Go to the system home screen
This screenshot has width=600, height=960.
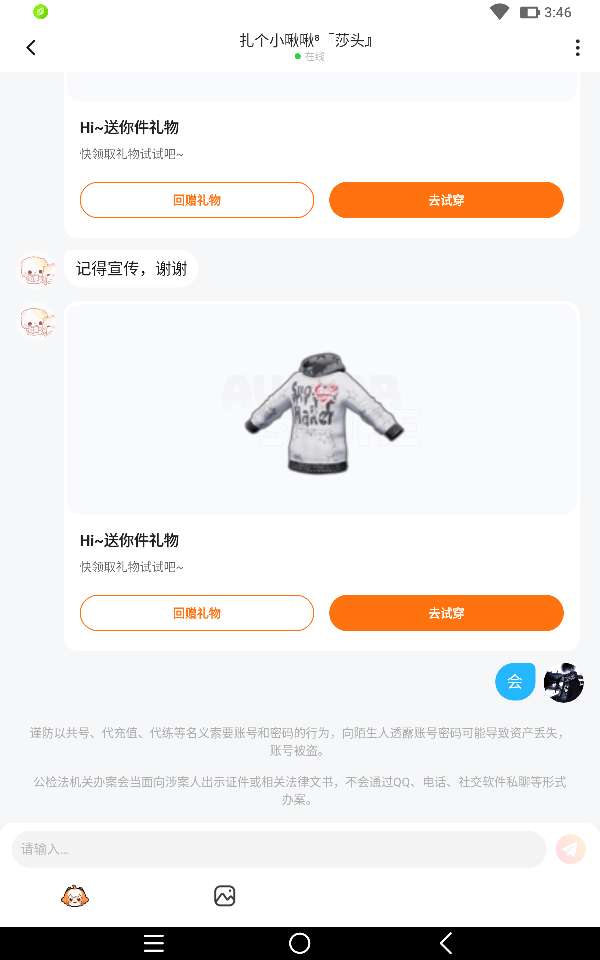(x=299, y=943)
